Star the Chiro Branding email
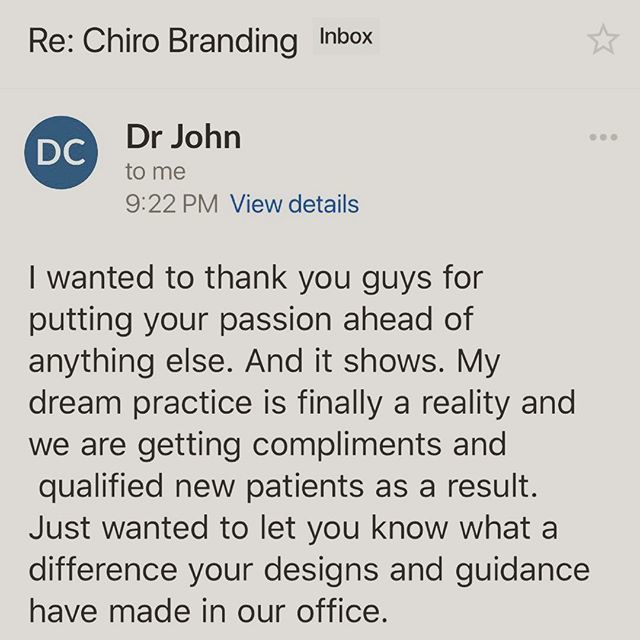 pos(603,40)
